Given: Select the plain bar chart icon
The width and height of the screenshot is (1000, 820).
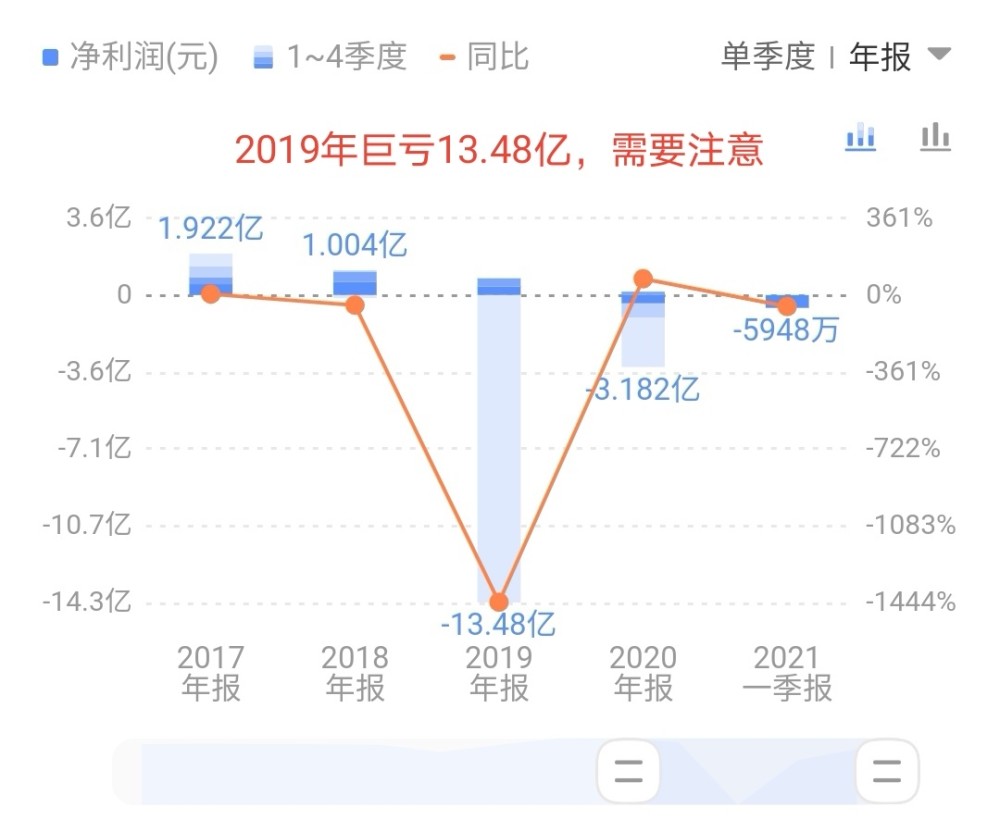Looking at the screenshot, I should tap(935, 137).
